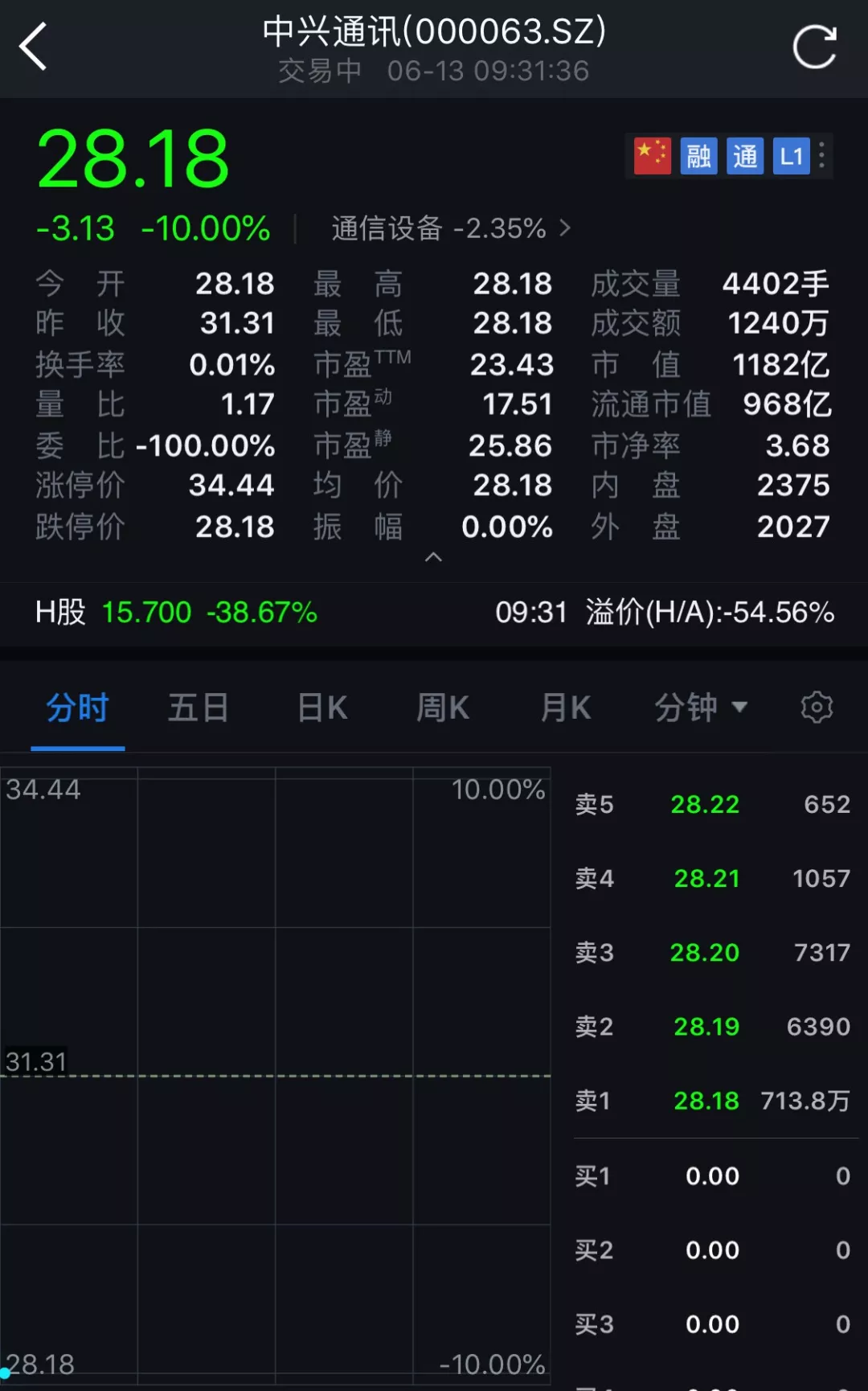Image resolution: width=868 pixels, height=1391 pixels.
Task: Open the 分钟 interval dropdown
Action: 700,708
